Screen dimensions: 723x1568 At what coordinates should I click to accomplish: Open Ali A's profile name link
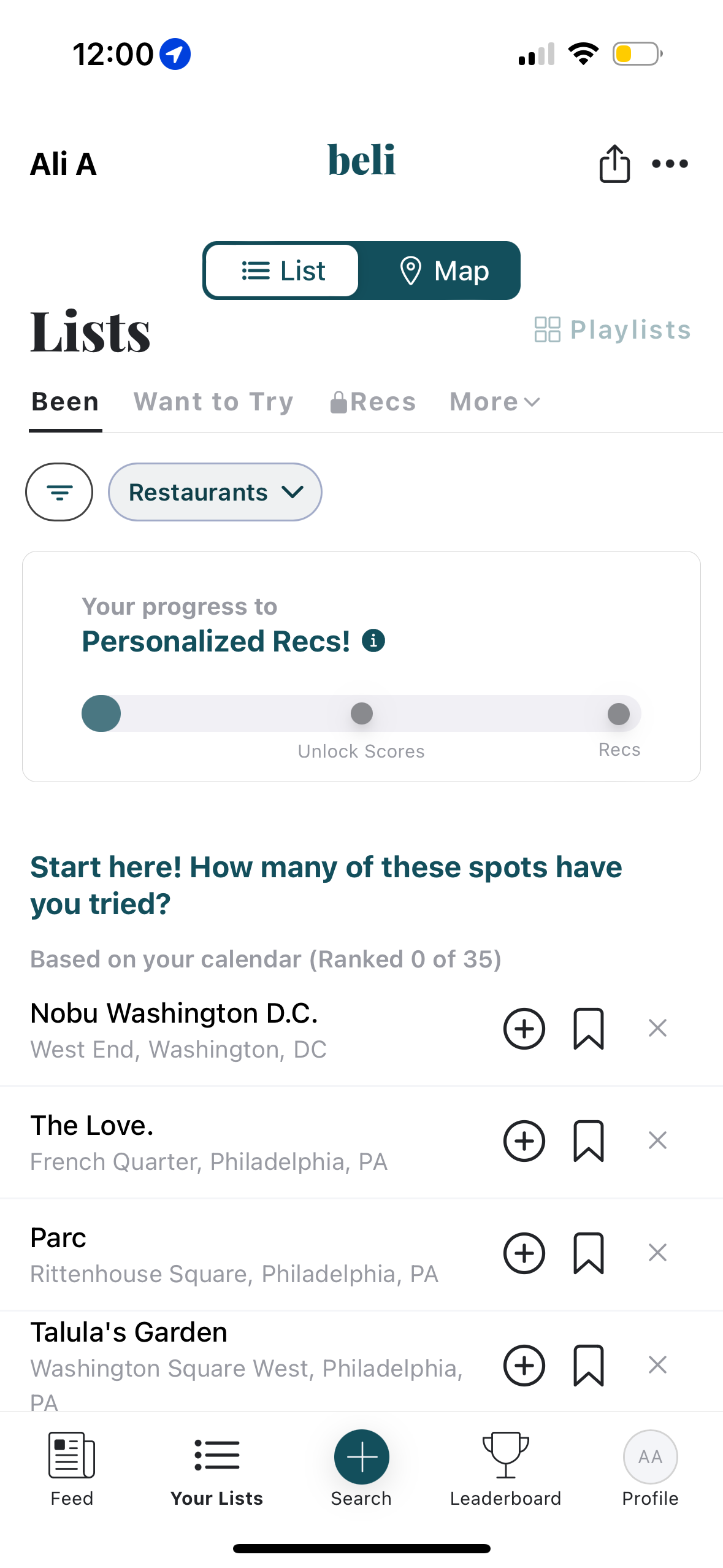(63, 164)
